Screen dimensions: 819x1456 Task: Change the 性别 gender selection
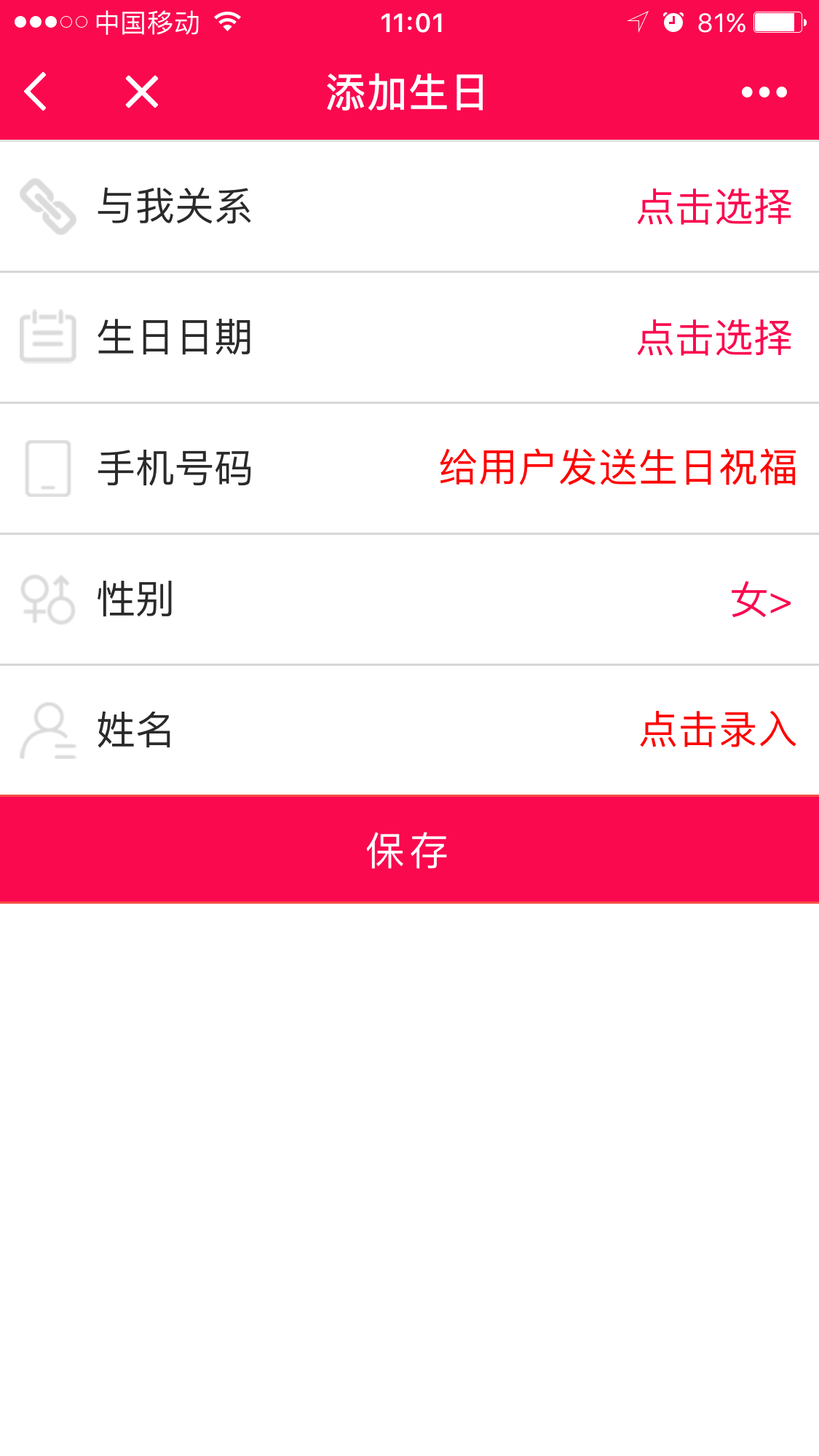760,600
